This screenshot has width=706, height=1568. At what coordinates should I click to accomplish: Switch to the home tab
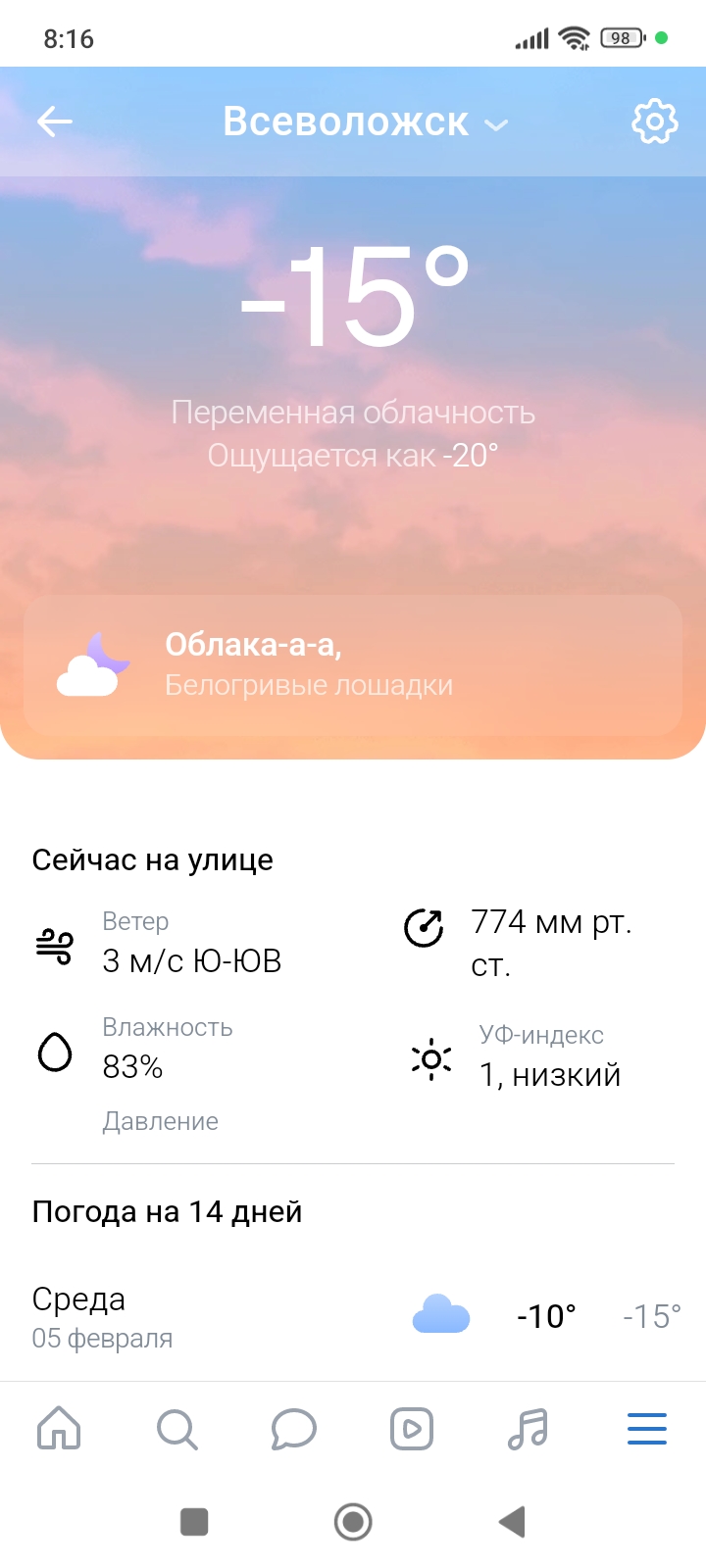tap(59, 1429)
